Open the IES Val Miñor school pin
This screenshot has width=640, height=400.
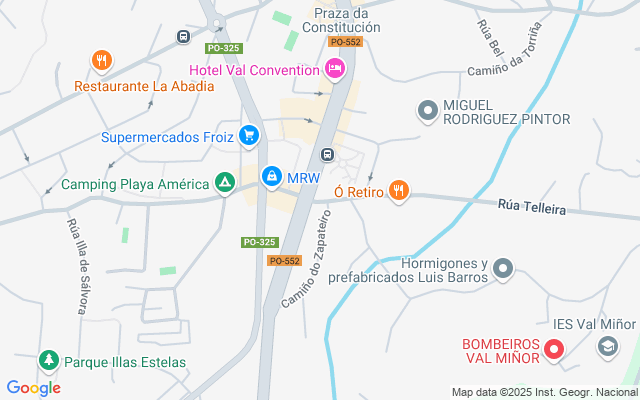607,345
